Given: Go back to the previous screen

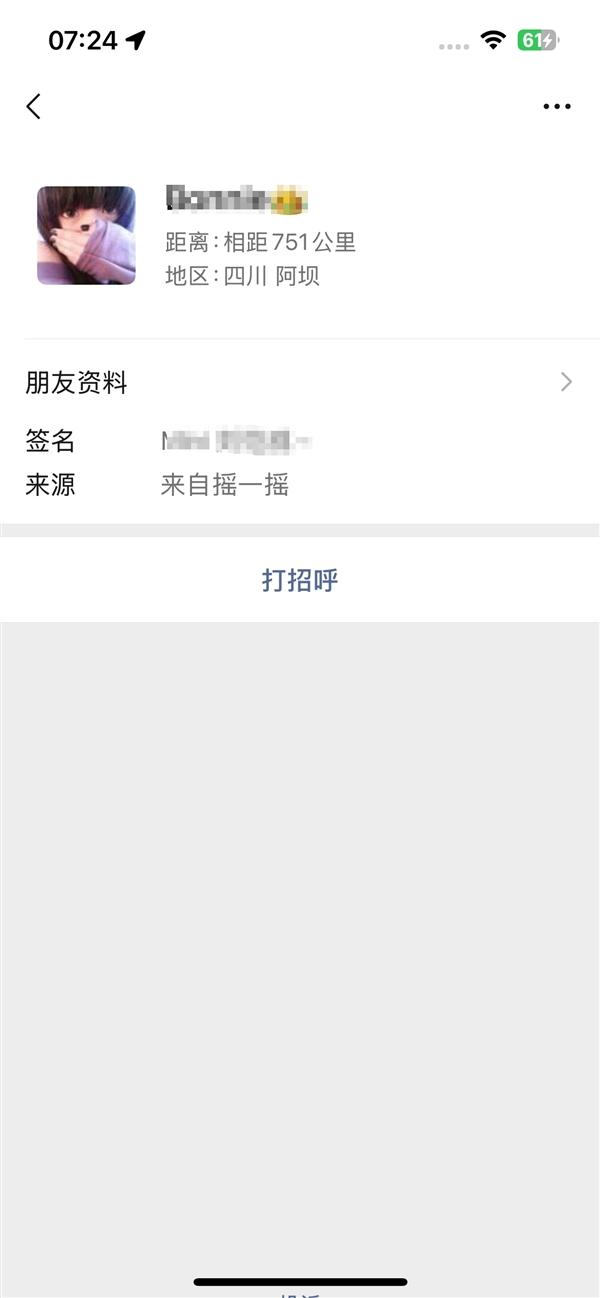Looking at the screenshot, I should (x=34, y=107).
